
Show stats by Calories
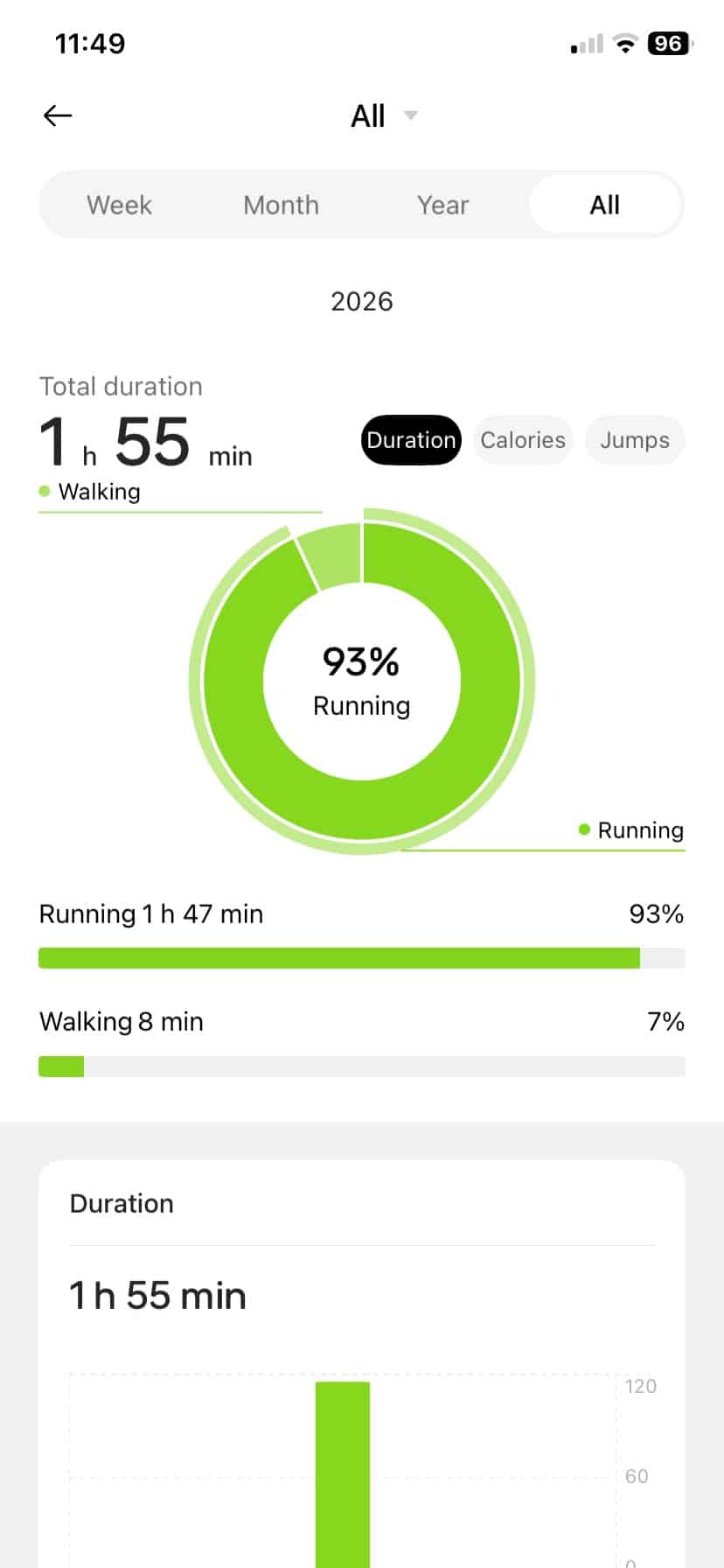click(523, 440)
